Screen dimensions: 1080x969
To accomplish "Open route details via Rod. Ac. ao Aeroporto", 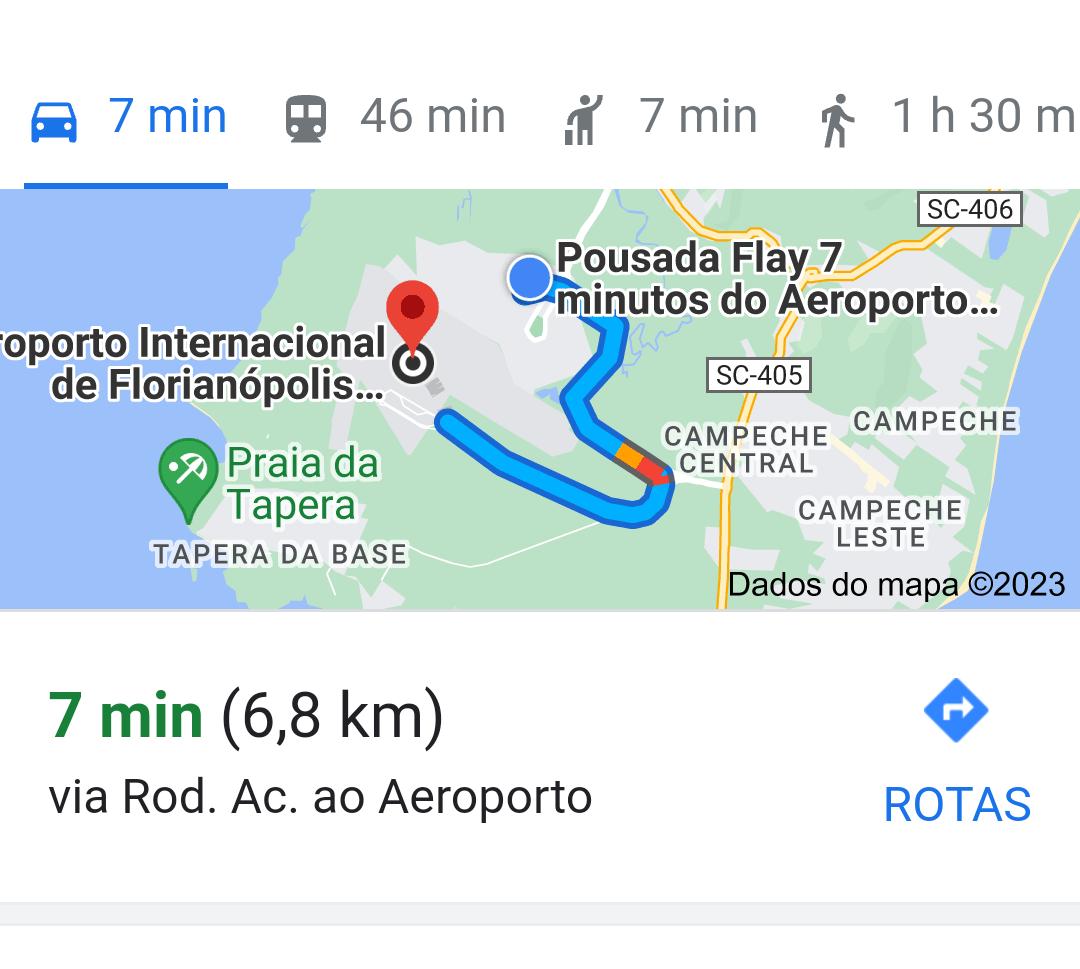I will (320, 755).
